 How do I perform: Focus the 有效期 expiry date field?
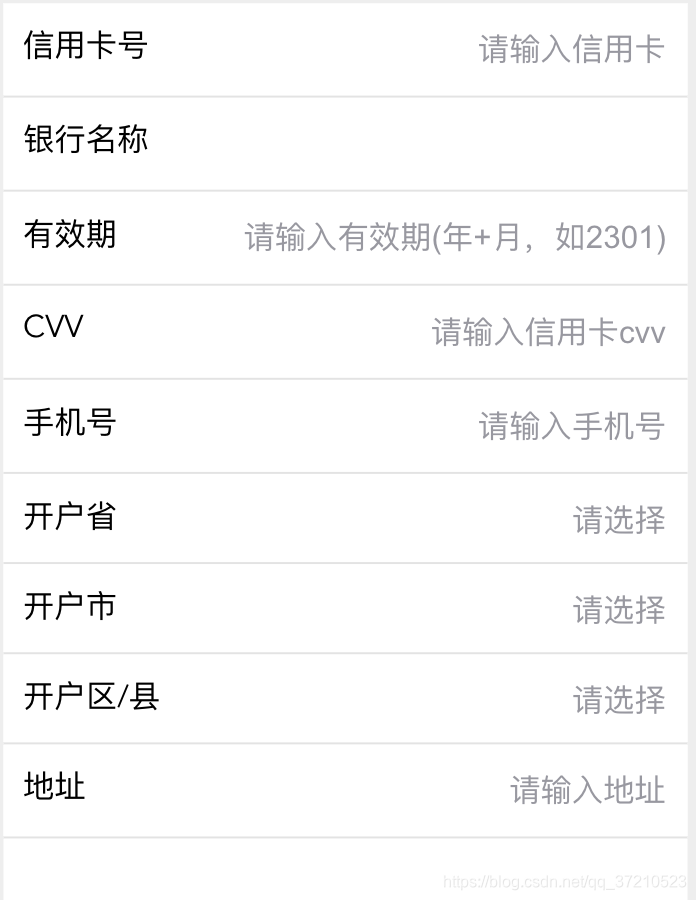pos(455,237)
